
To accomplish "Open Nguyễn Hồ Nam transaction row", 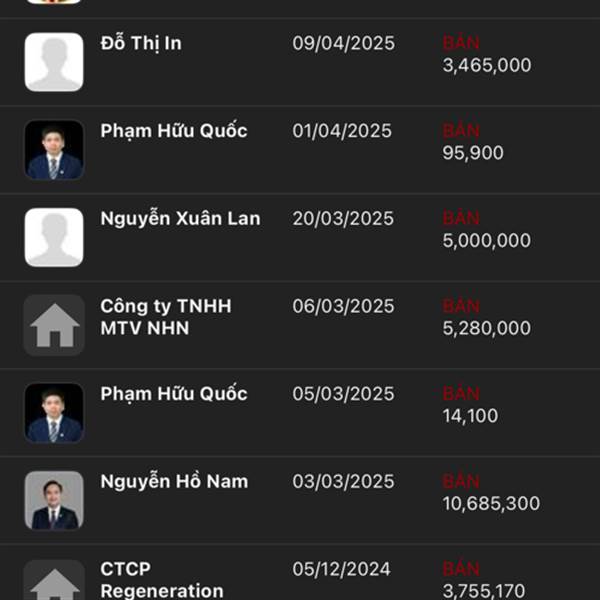I will point(300,500).
